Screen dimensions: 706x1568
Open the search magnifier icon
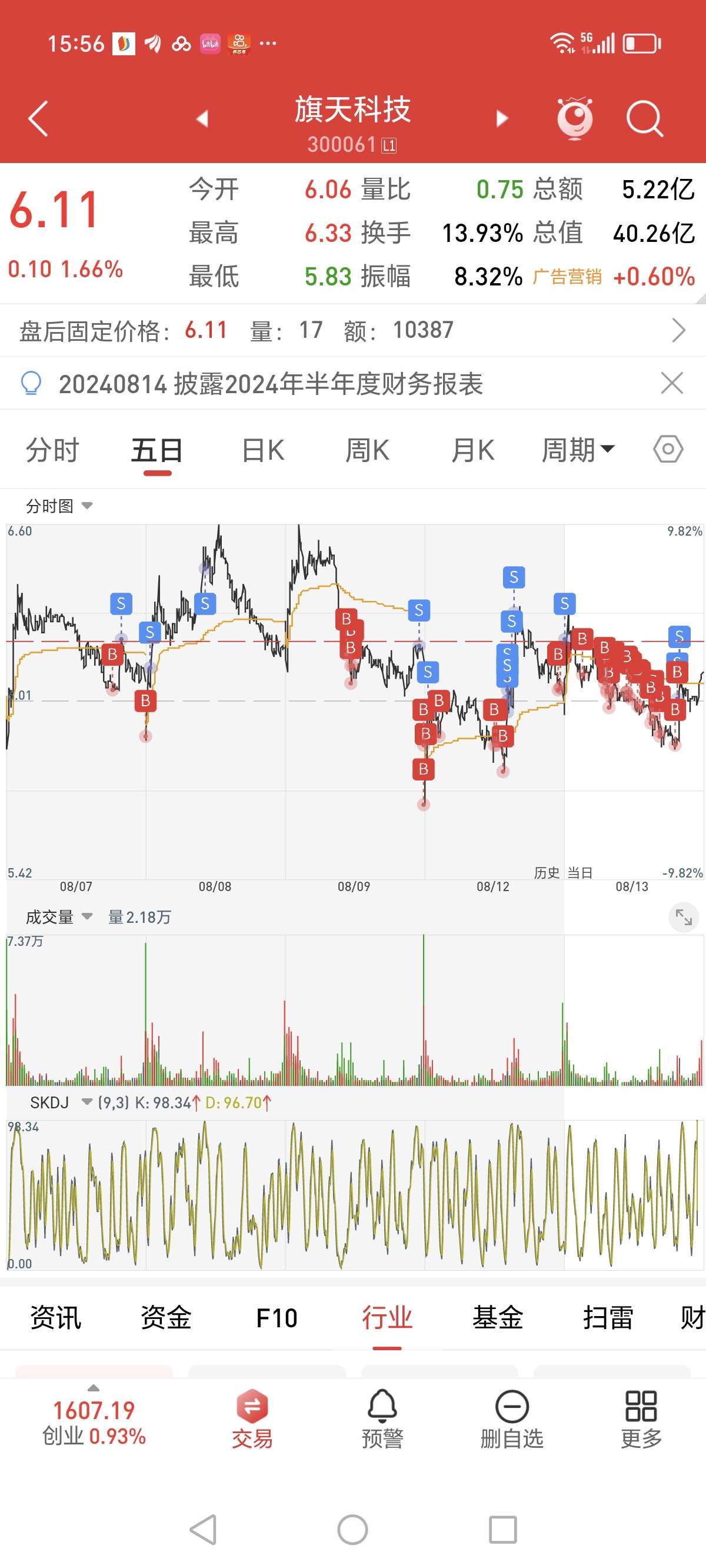tap(644, 118)
